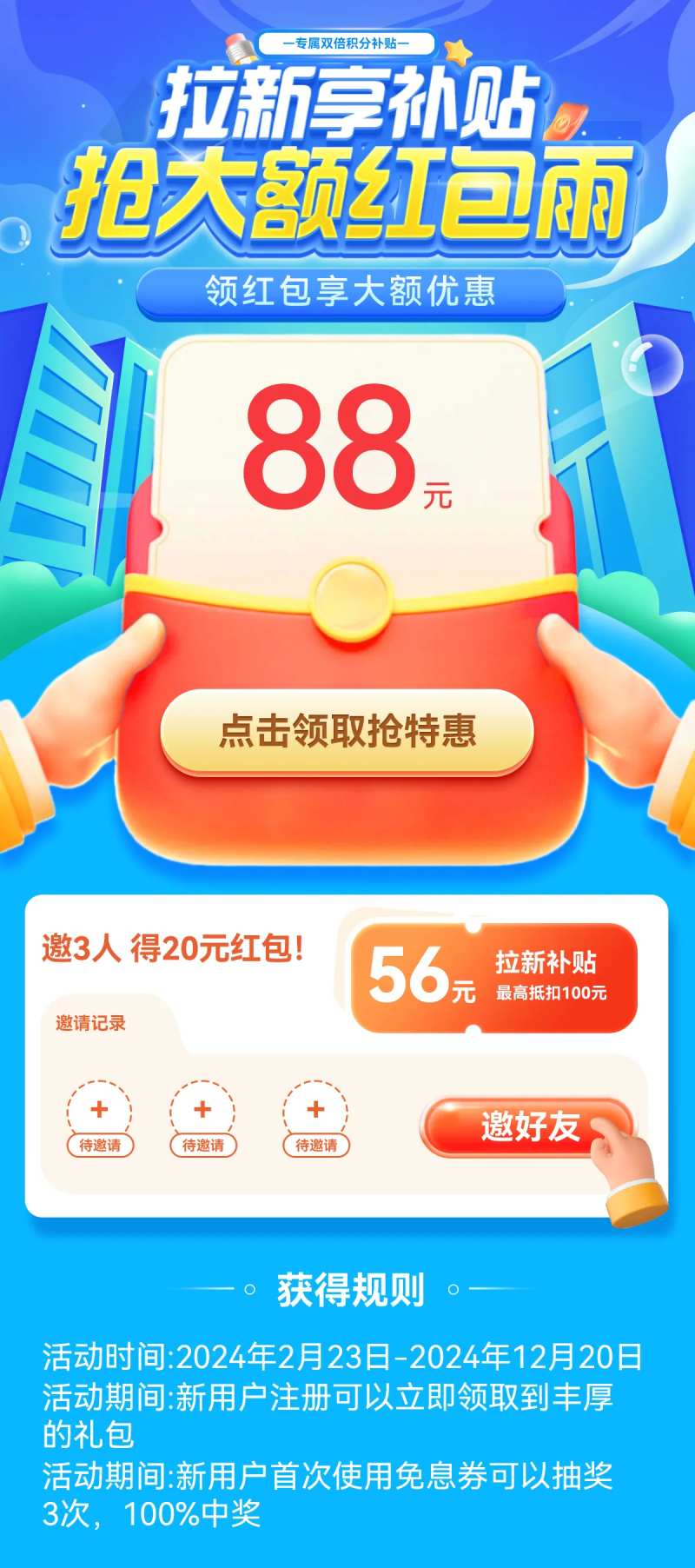Screen dimensions: 695x1568
Task: Open the 56元 拉新补贴 coupon
Action: click(x=493, y=978)
